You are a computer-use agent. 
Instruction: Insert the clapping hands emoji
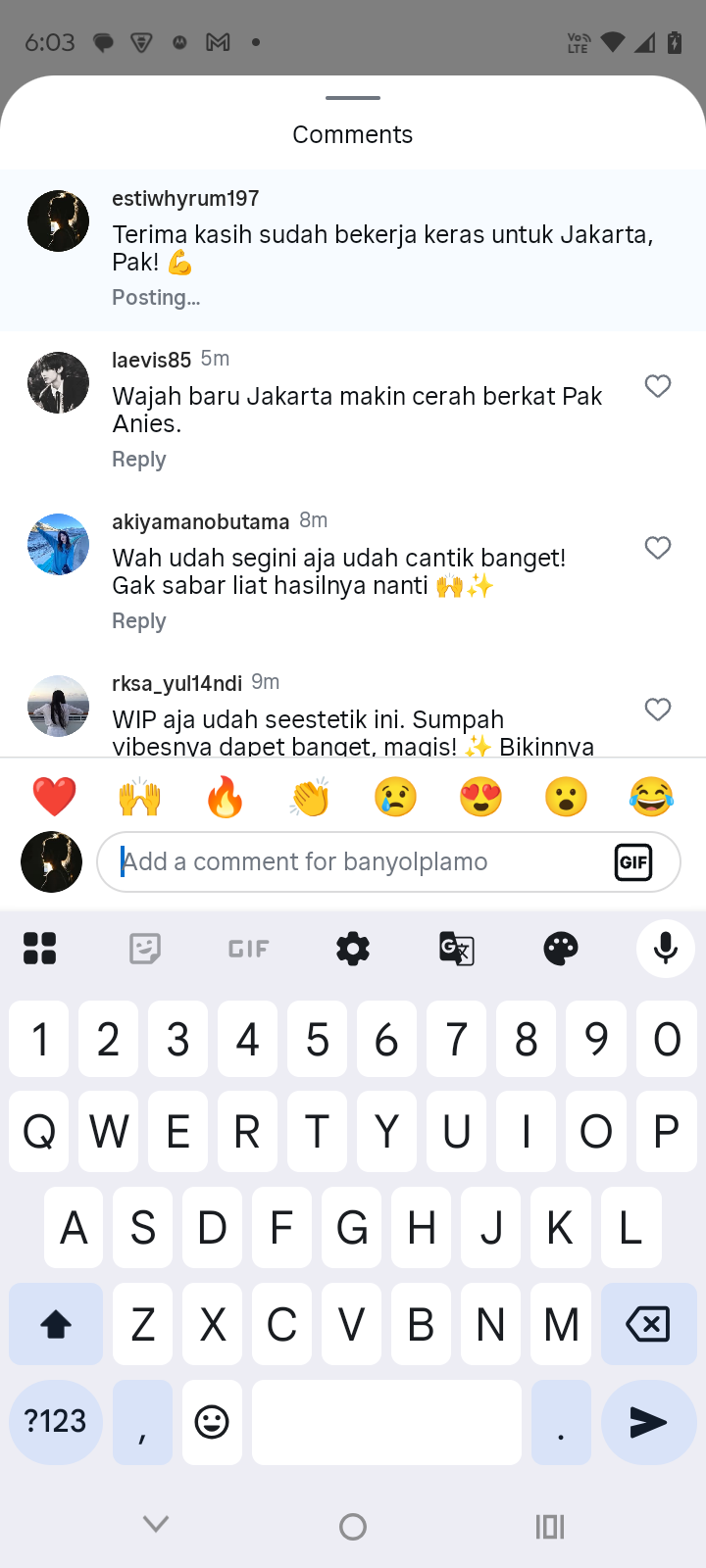coord(310,797)
